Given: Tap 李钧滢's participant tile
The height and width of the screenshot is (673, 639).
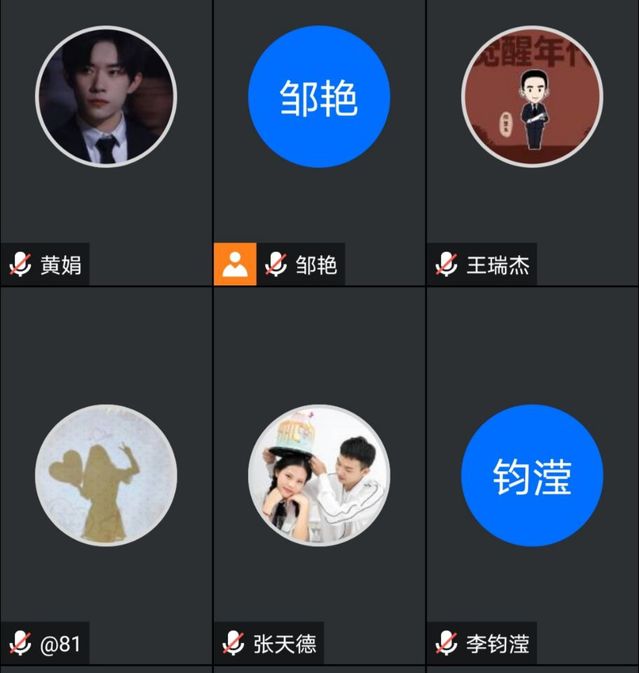Looking at the screenshot, I should [x=532, y=475].
